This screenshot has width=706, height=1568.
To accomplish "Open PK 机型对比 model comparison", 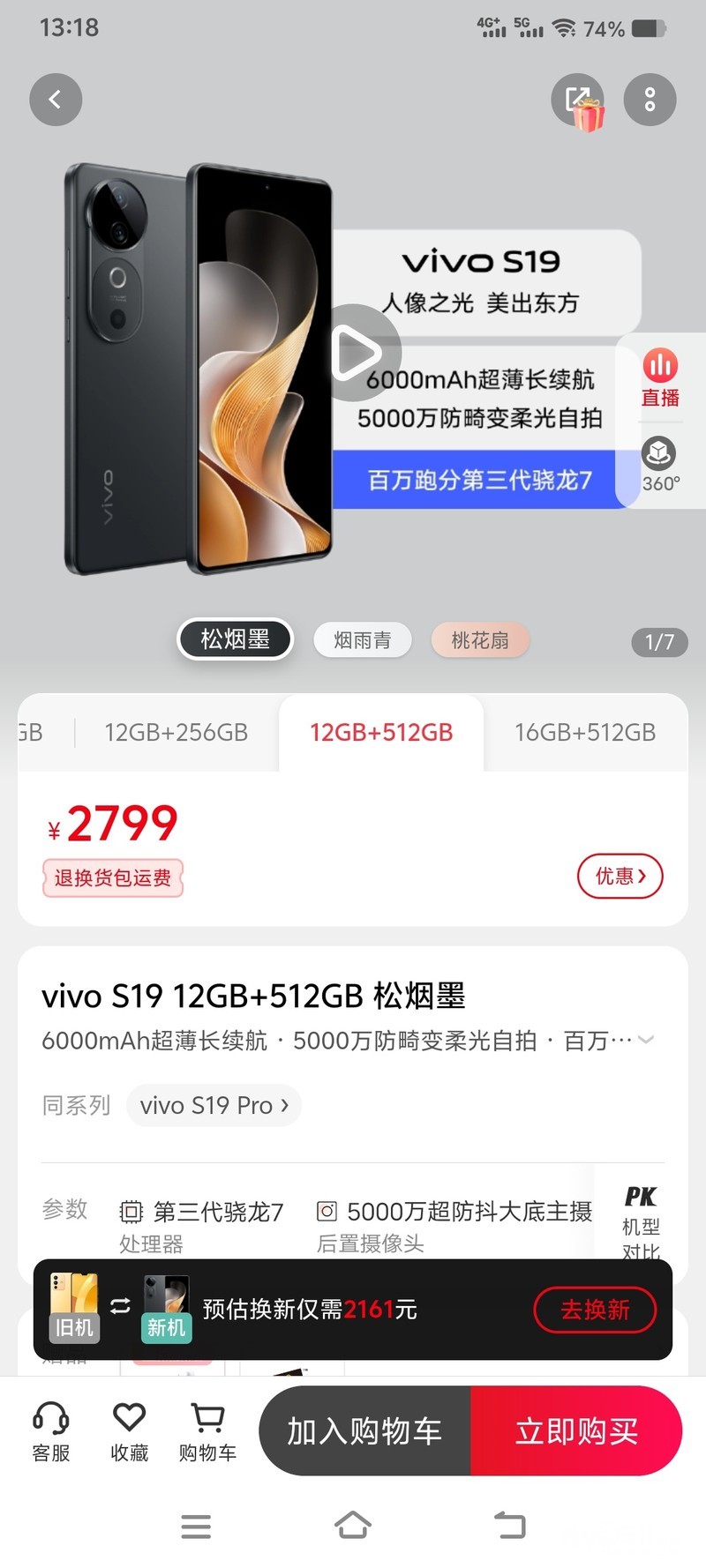I will click(x=641, y=1223).
